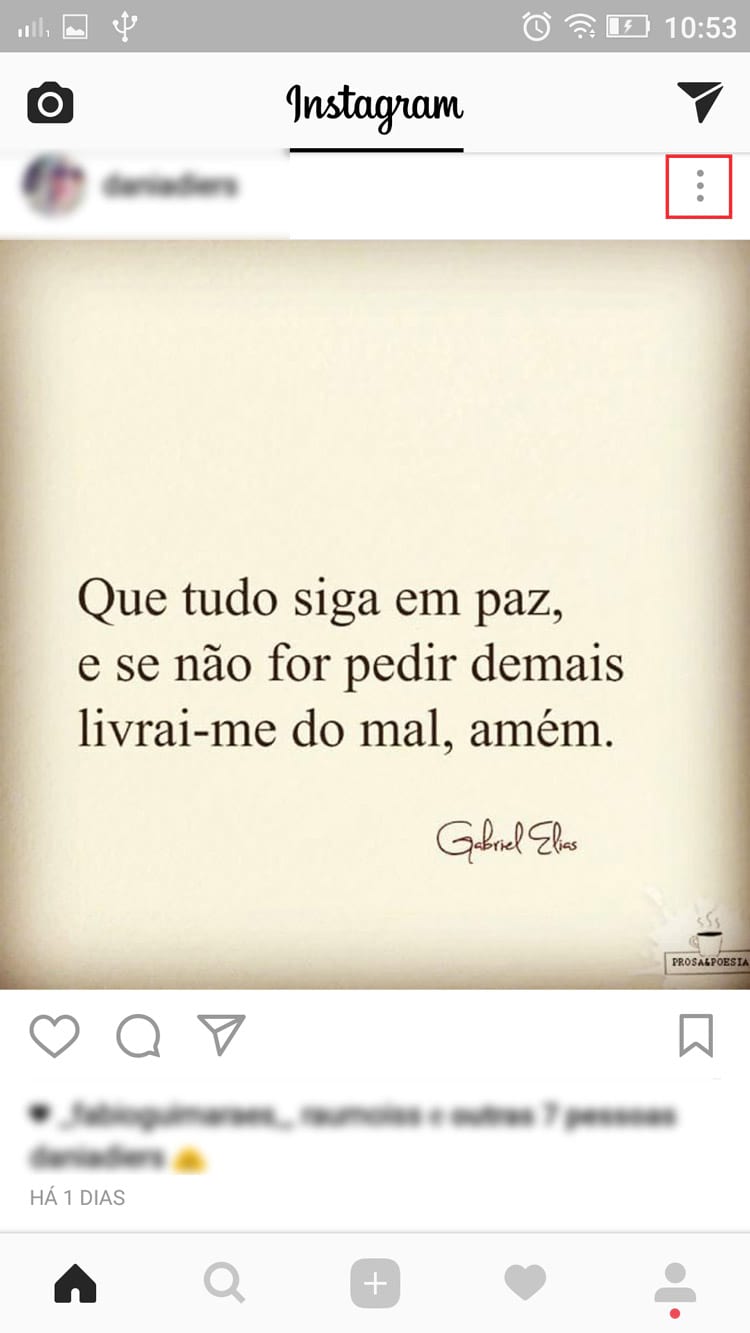Open the quote image post

[375, 614]
